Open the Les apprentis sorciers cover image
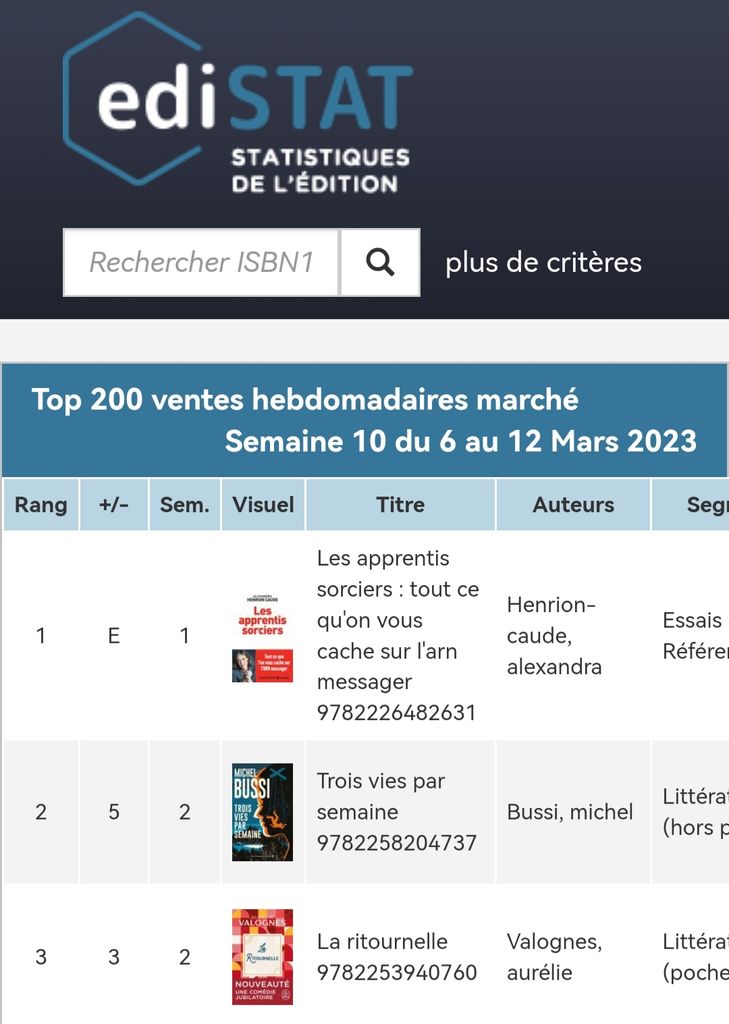The height and width of the screenshot is (1024, 729). coord(262,638)
